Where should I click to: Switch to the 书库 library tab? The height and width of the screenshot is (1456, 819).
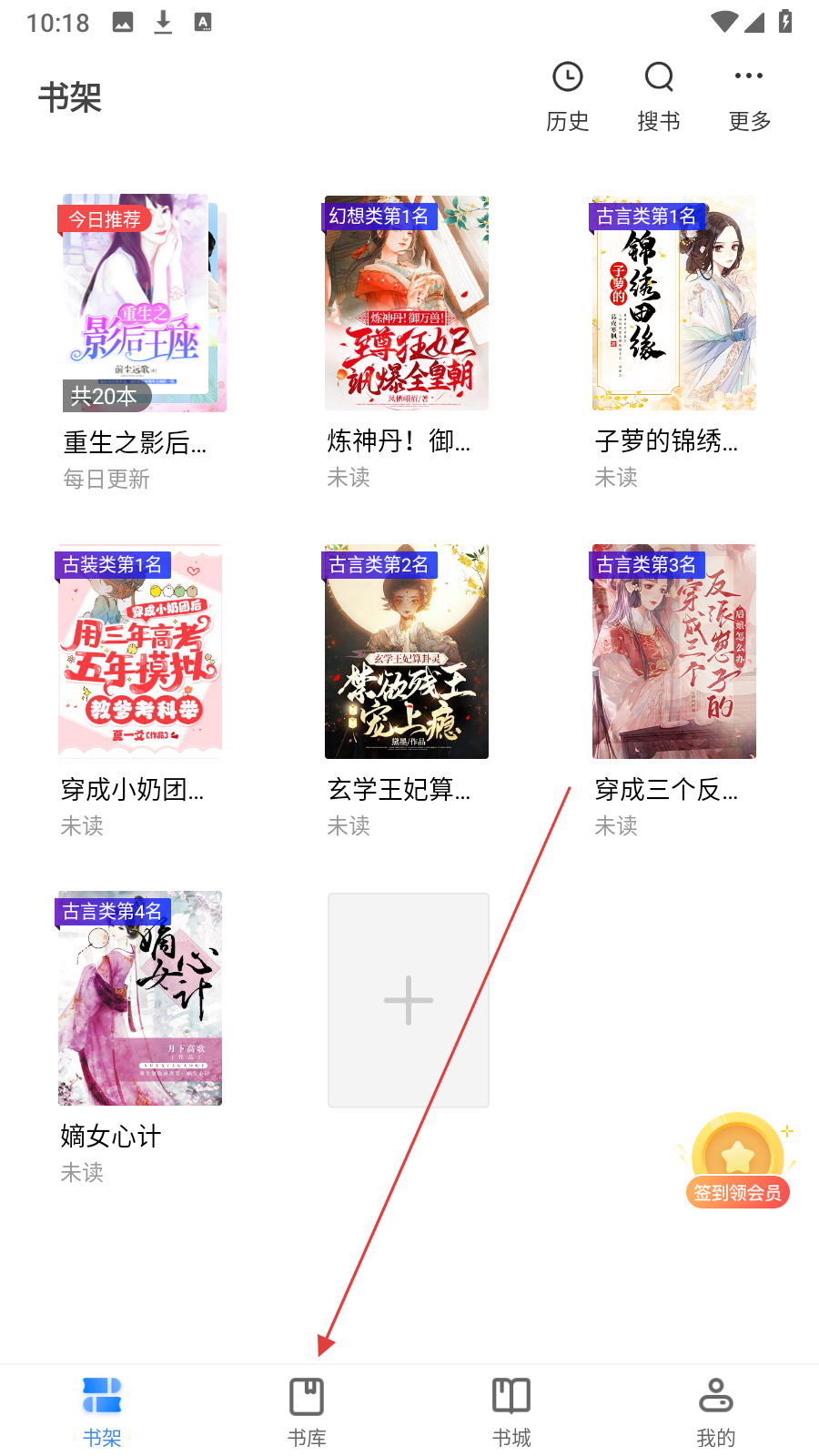pyautogui.click(x=307, y=1410)
